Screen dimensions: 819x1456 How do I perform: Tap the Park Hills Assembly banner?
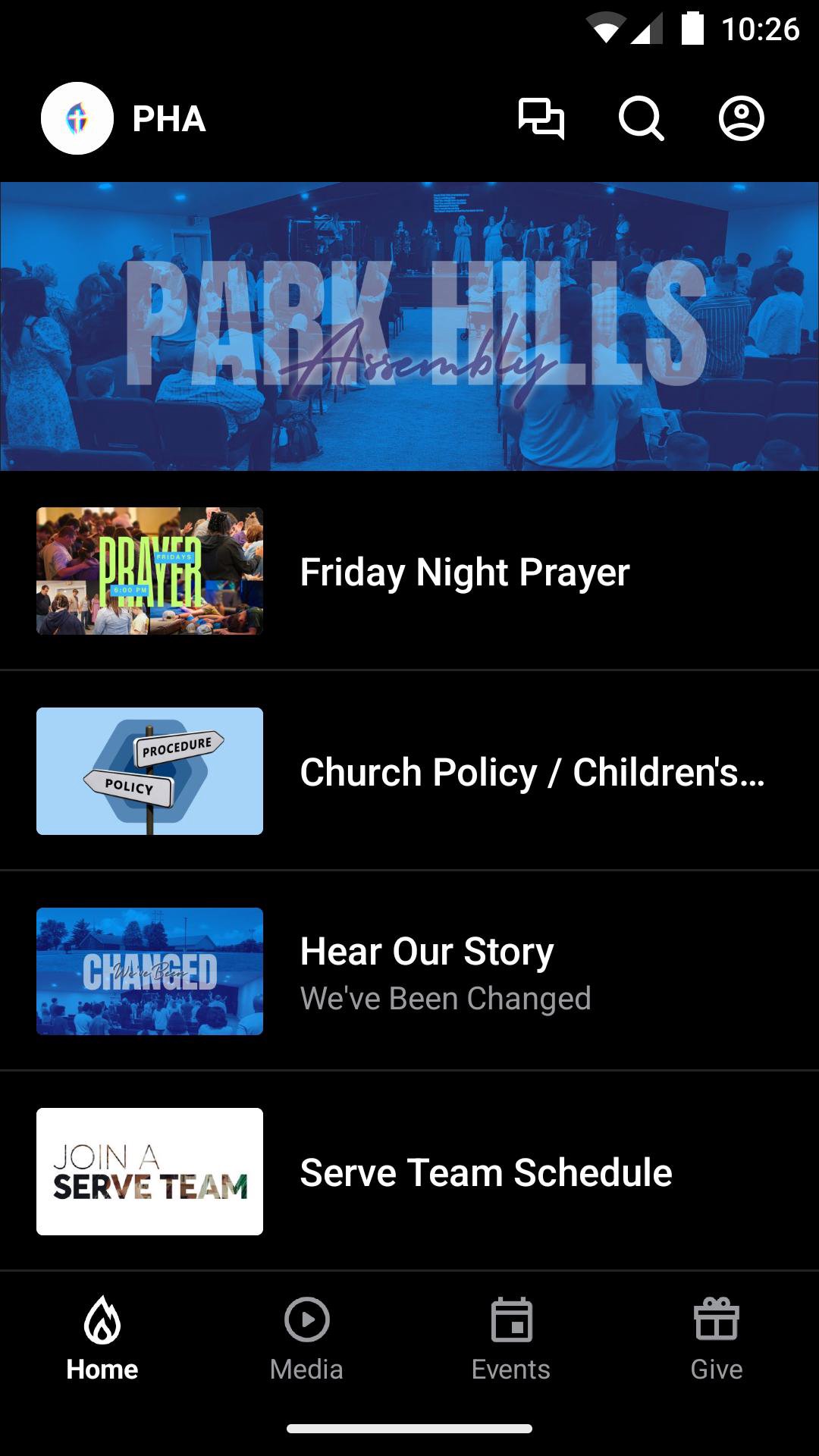(409, 326)
